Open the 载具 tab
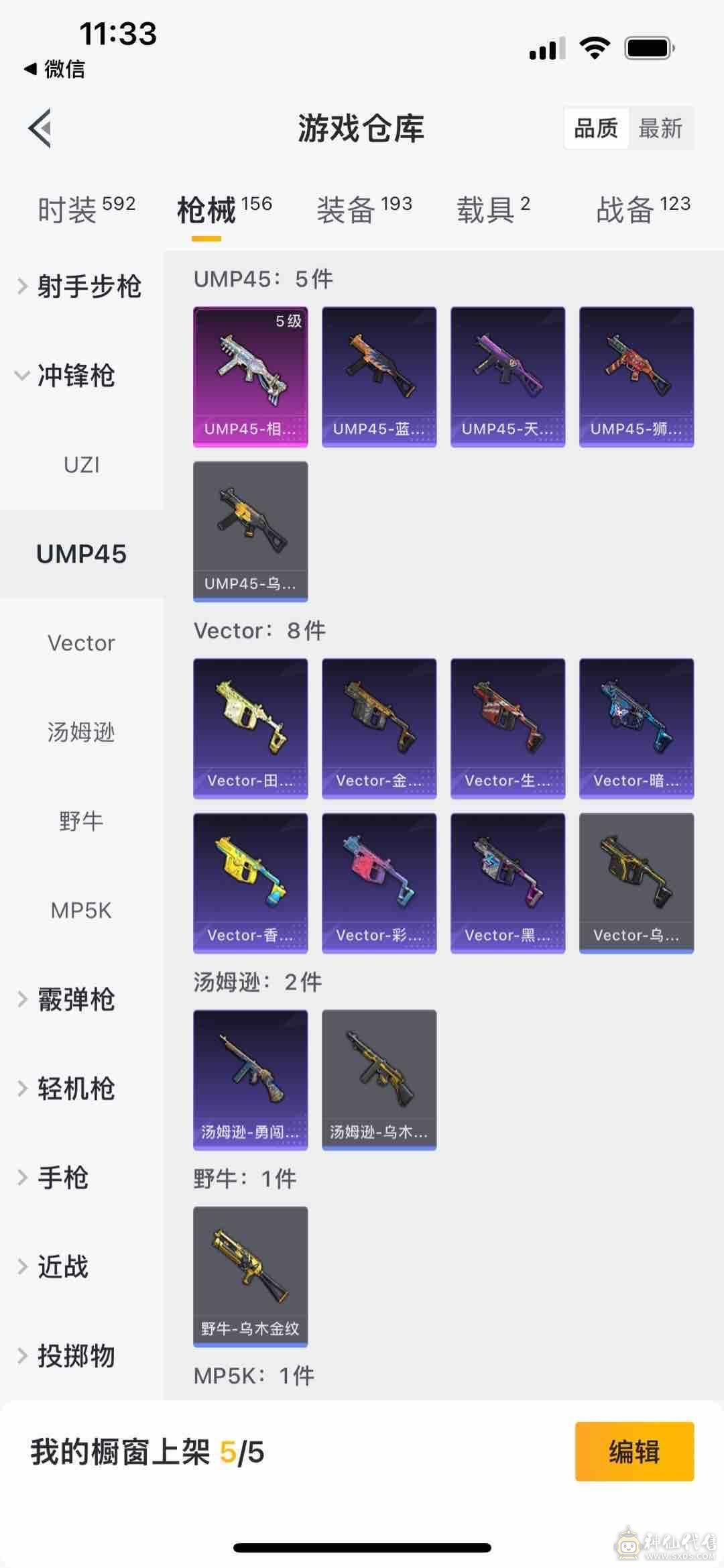This screenshot has height=1568, width=724. point(493,209)
